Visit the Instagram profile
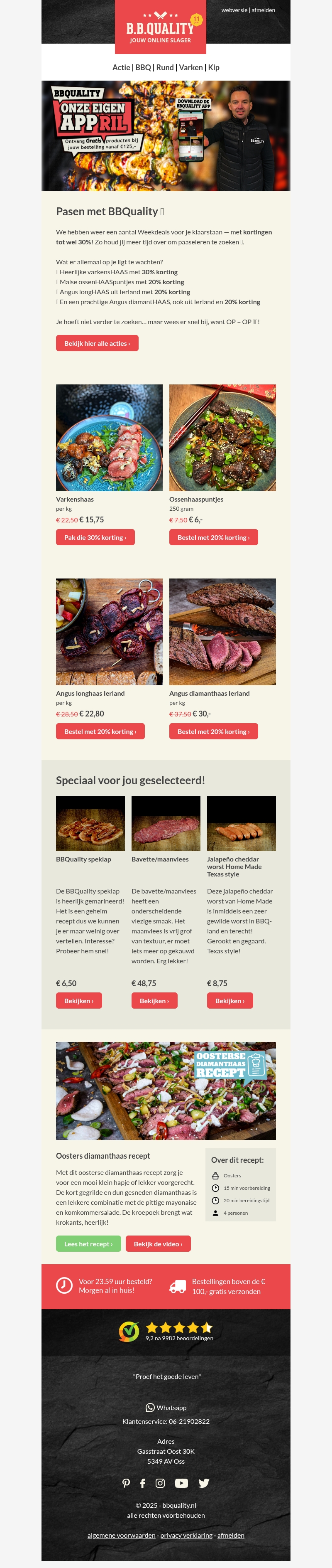This screenshot has width=332, height=1568. click(x=161, y=1483)
